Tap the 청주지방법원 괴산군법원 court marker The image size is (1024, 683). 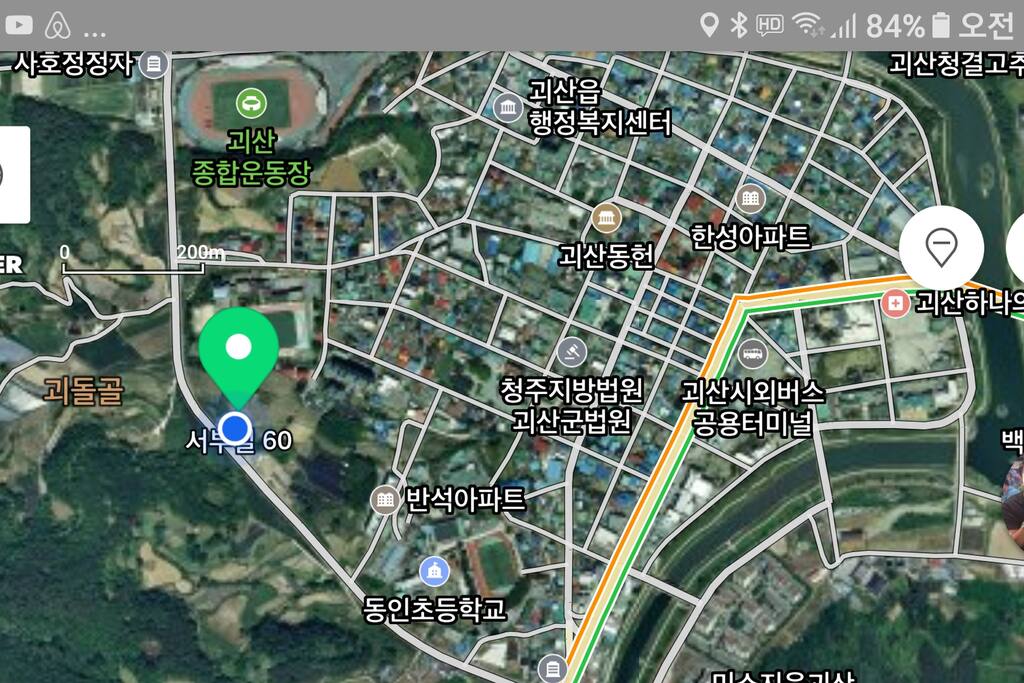(x=572, y=352)
